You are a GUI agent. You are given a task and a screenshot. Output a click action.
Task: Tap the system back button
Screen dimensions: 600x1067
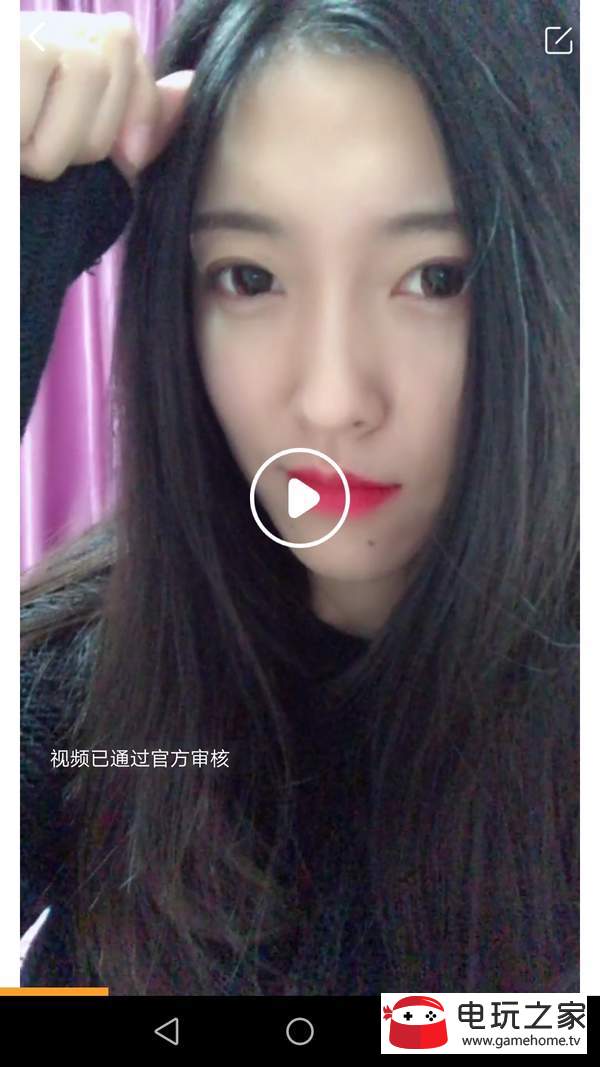(167, 1031)
